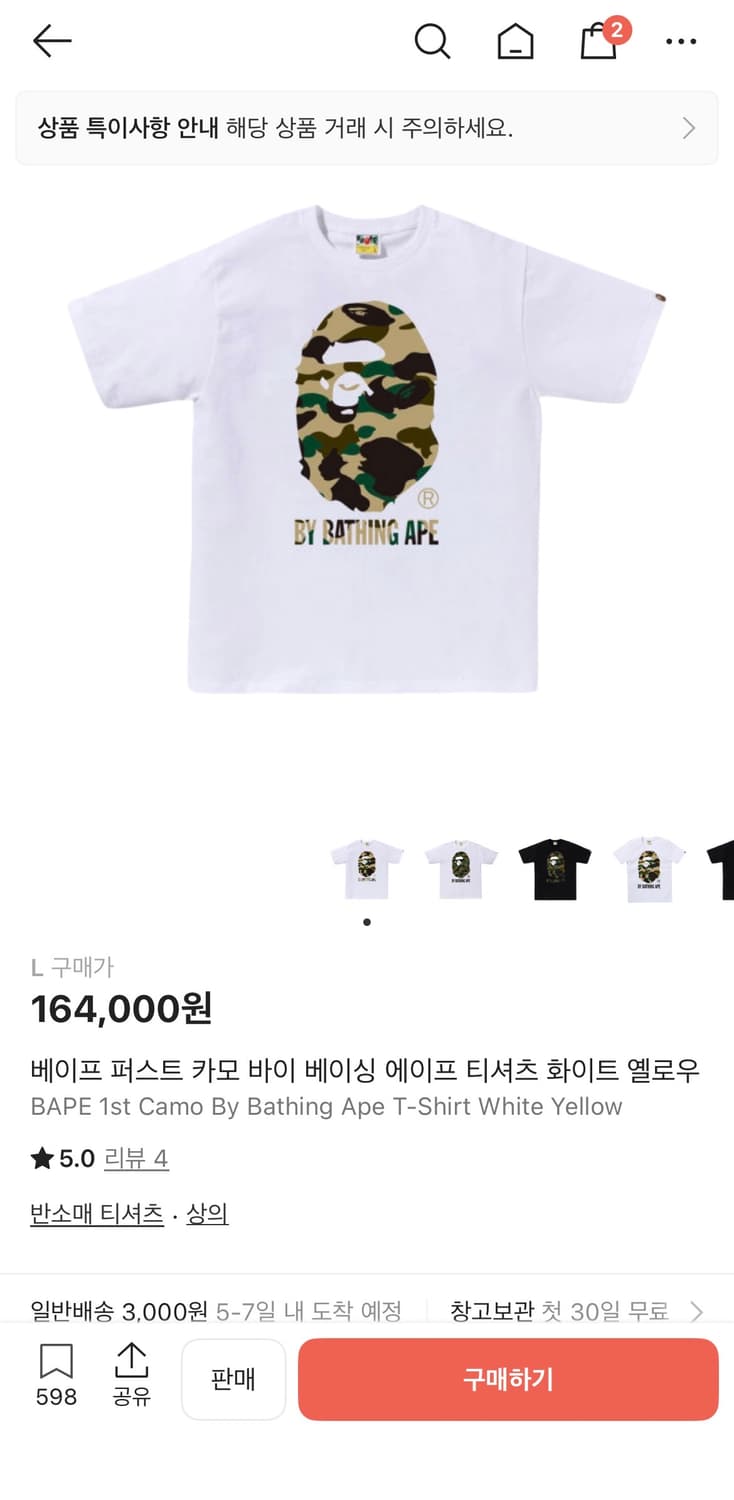Open the 리뷰 4 reviews link
The width and height of the screenshot is (734, 1500).
pos(136,1157)
